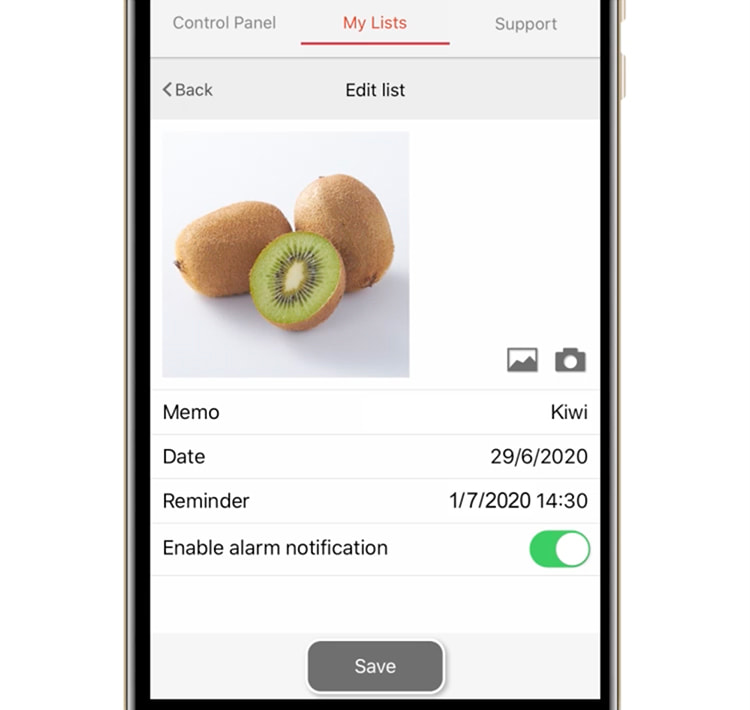Switch to the Control Panel tab
This screenshot has height=710, width=750.
coord(224,23)
